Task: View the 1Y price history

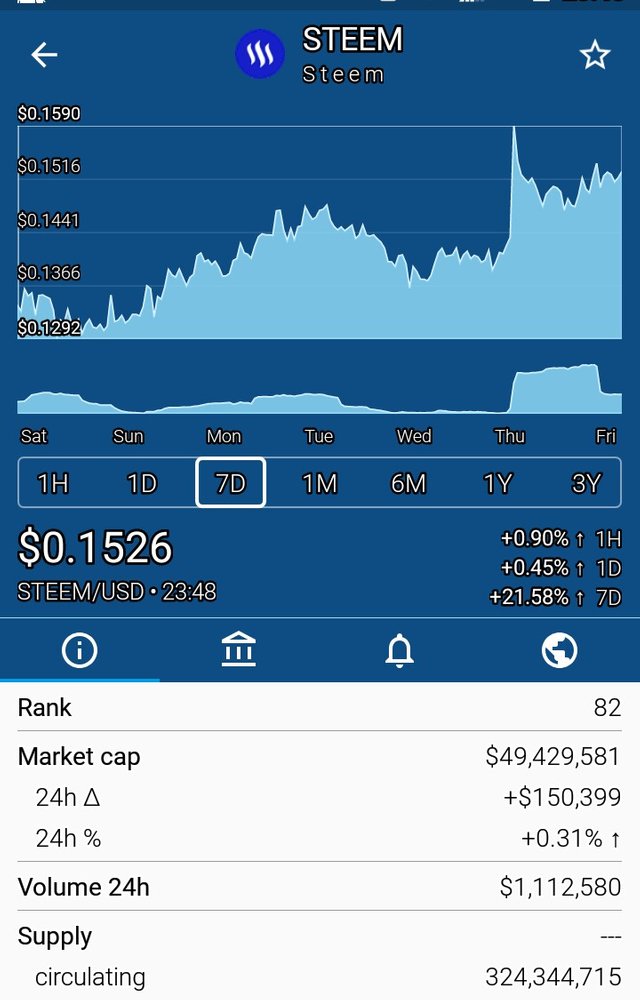Action: pyautogui.click(x=497, y=484)
